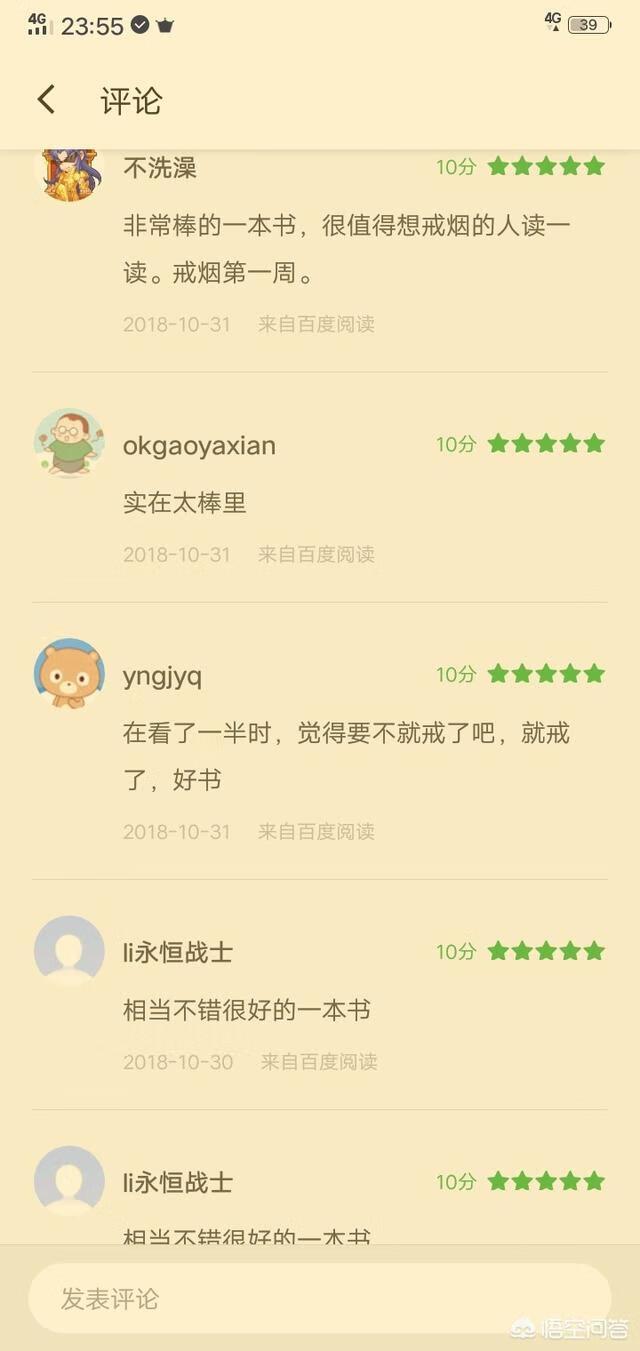Open 不洗澡's profile avatar
This screenshot has width=640, height=1351.
69,174
